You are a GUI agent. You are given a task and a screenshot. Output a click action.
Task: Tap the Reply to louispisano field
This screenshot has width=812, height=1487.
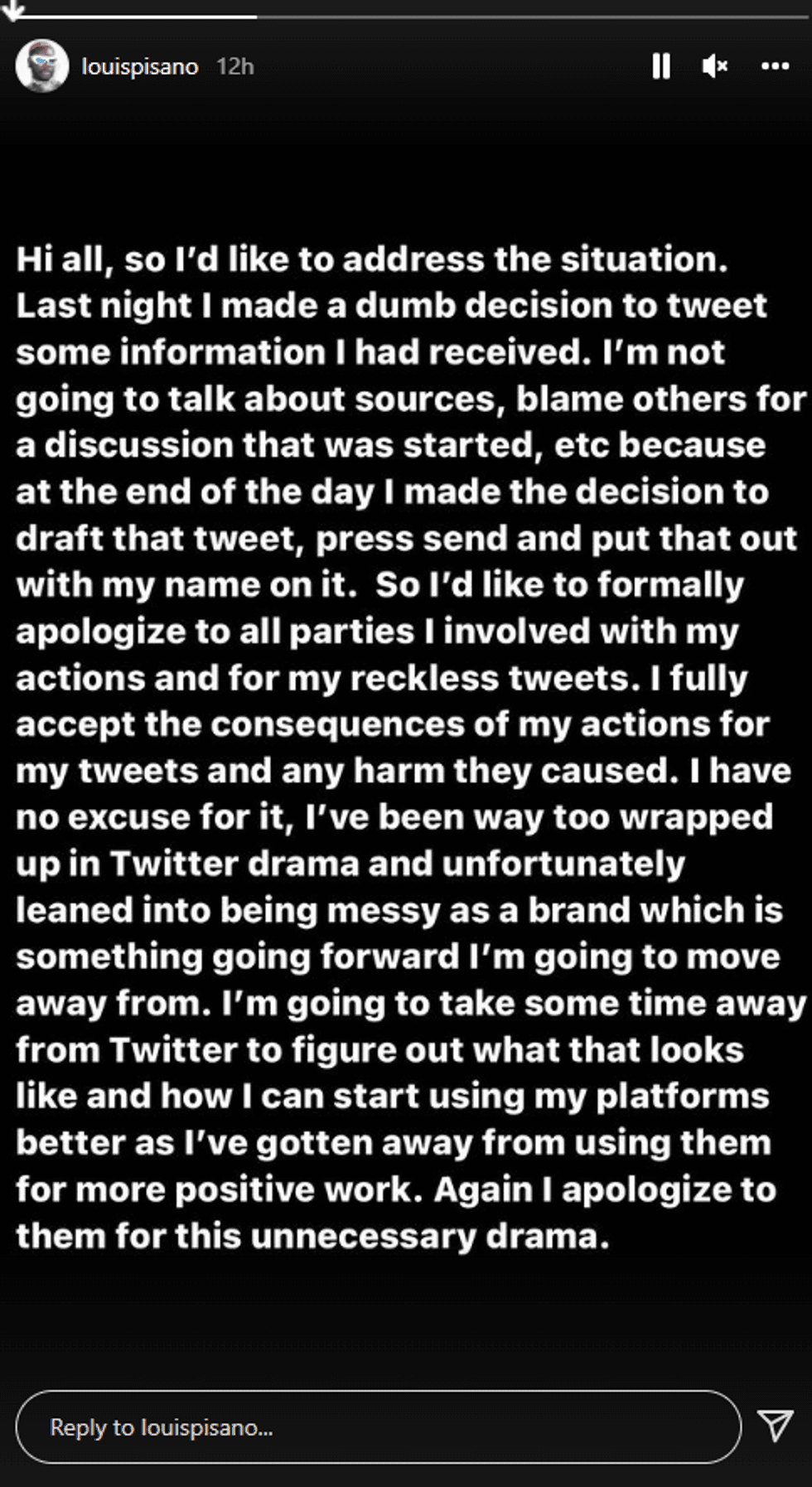click(x=378, y=1426)
